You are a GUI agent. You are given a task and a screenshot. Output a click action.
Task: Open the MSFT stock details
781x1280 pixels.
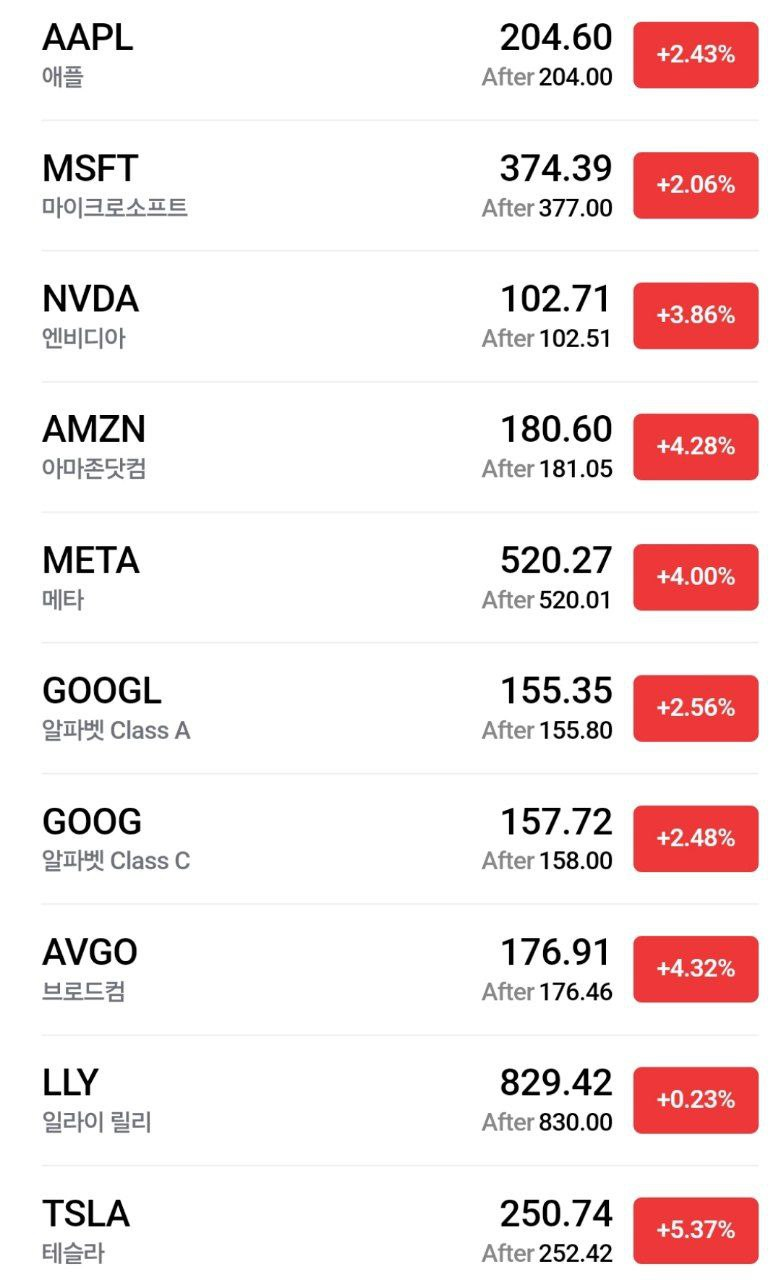pyautogui.click(x=90, y=169)
